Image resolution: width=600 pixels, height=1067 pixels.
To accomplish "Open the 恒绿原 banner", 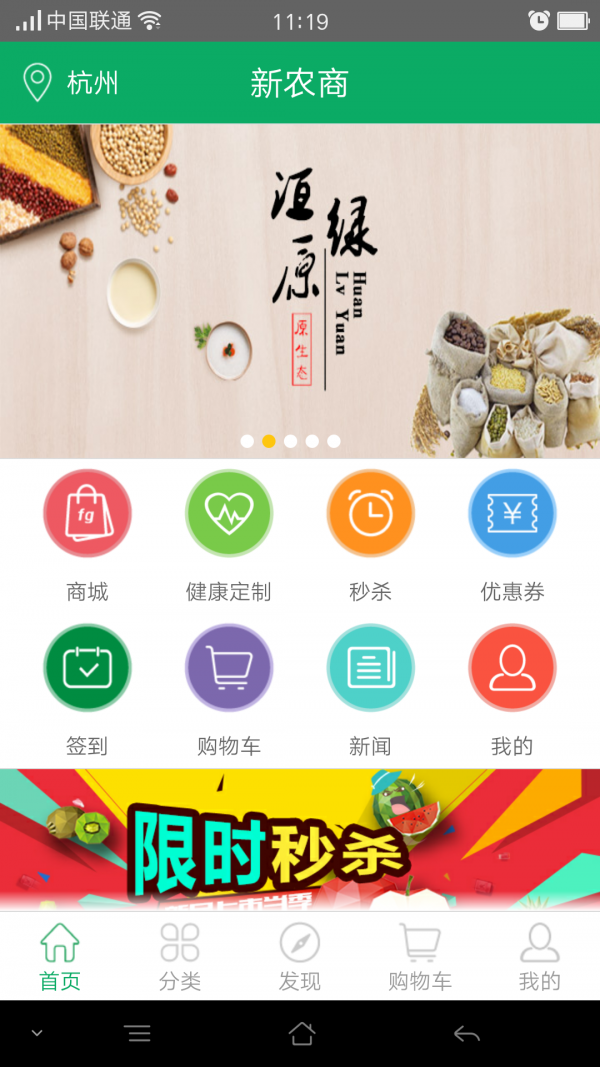I will [x=300, y=290].
